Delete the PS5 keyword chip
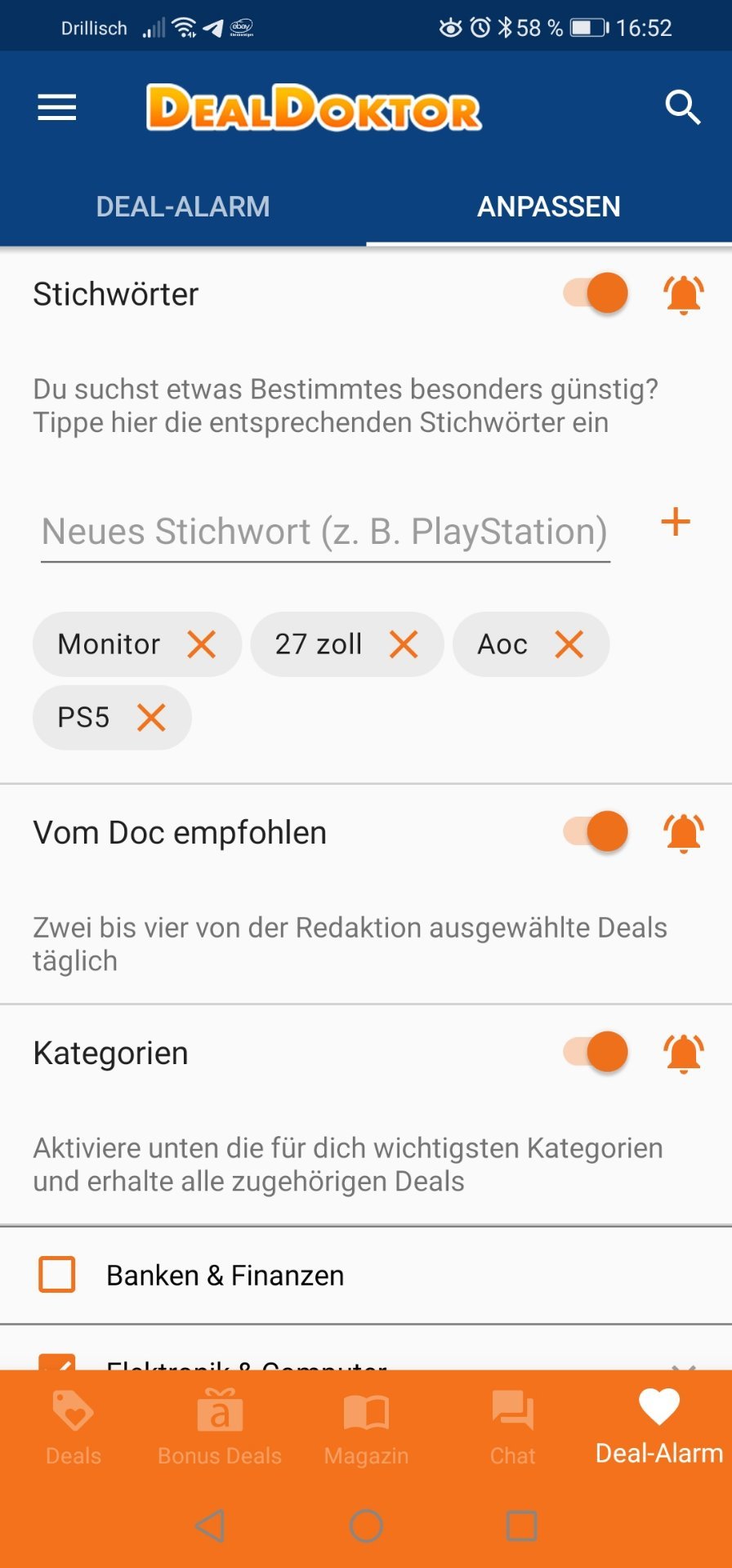 151,718
